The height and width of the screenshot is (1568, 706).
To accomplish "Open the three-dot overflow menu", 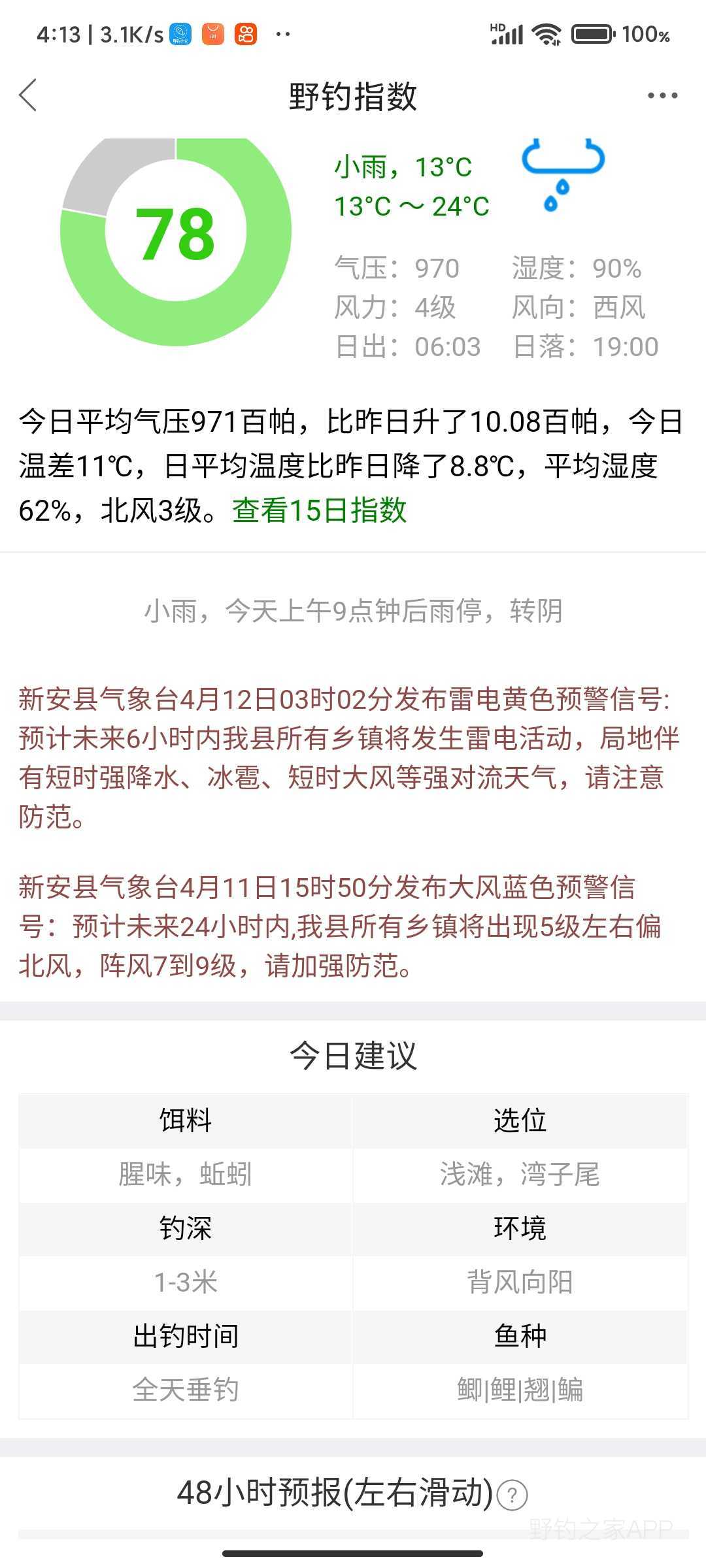I will (x=662, y=96).
